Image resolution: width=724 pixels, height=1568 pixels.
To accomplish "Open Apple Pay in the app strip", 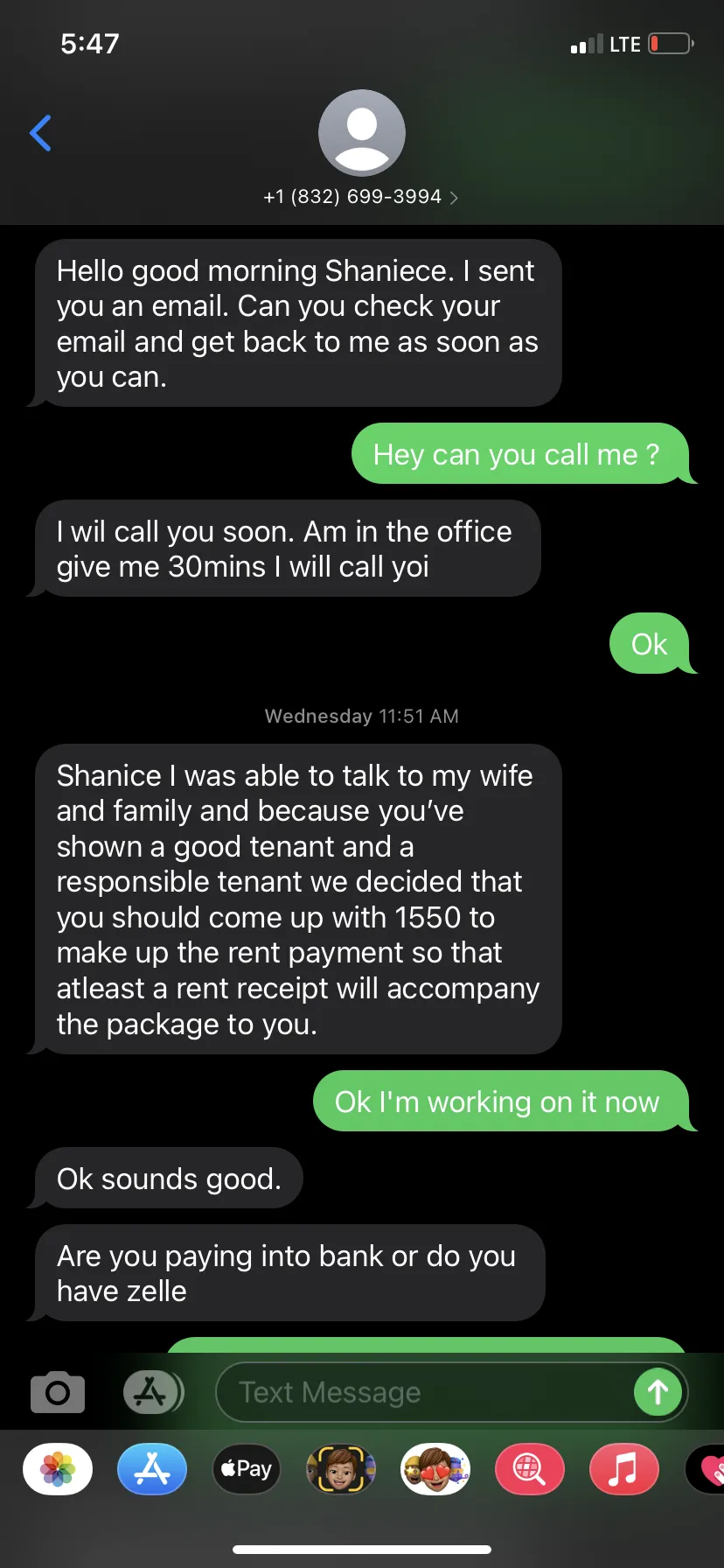I will 247,1469.
